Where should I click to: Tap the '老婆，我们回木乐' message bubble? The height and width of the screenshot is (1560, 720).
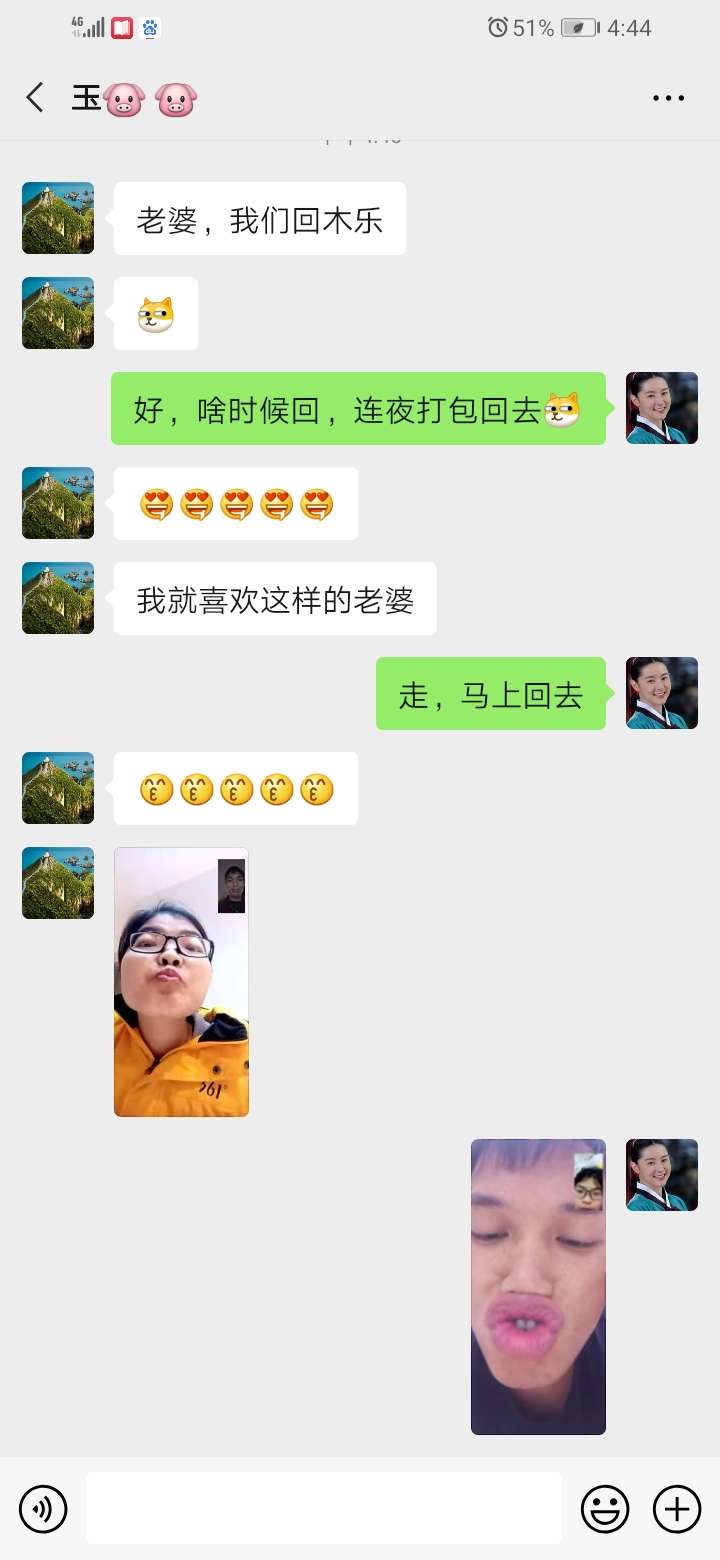coord(259,218)
